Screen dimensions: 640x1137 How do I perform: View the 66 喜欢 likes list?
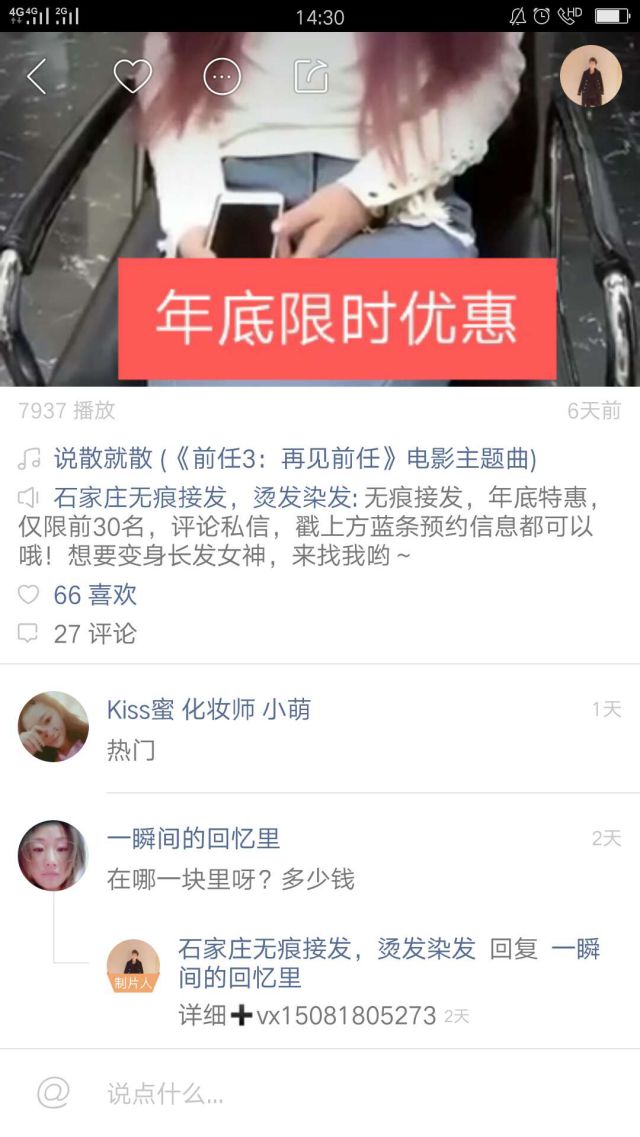coord(94,595)
